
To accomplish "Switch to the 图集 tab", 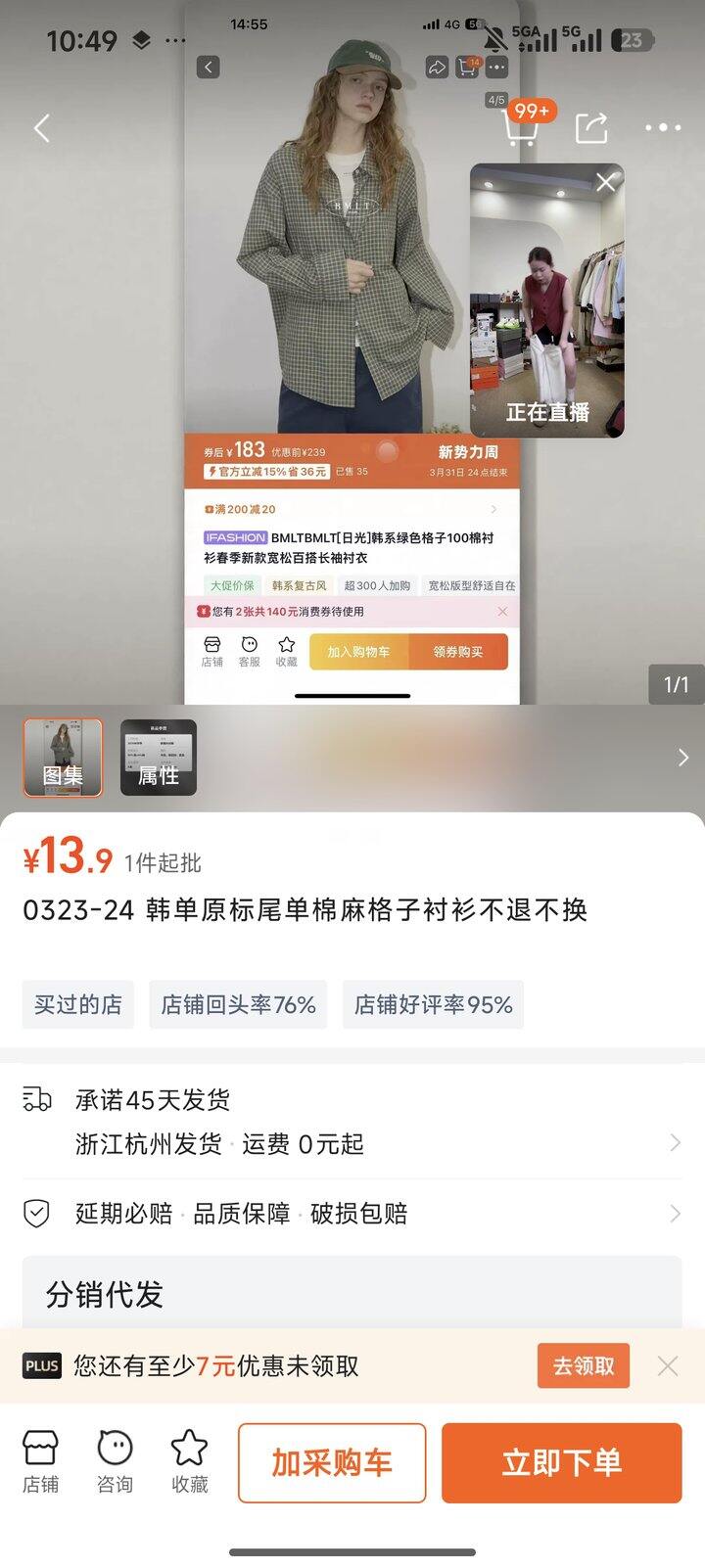I will pos(62,757).
